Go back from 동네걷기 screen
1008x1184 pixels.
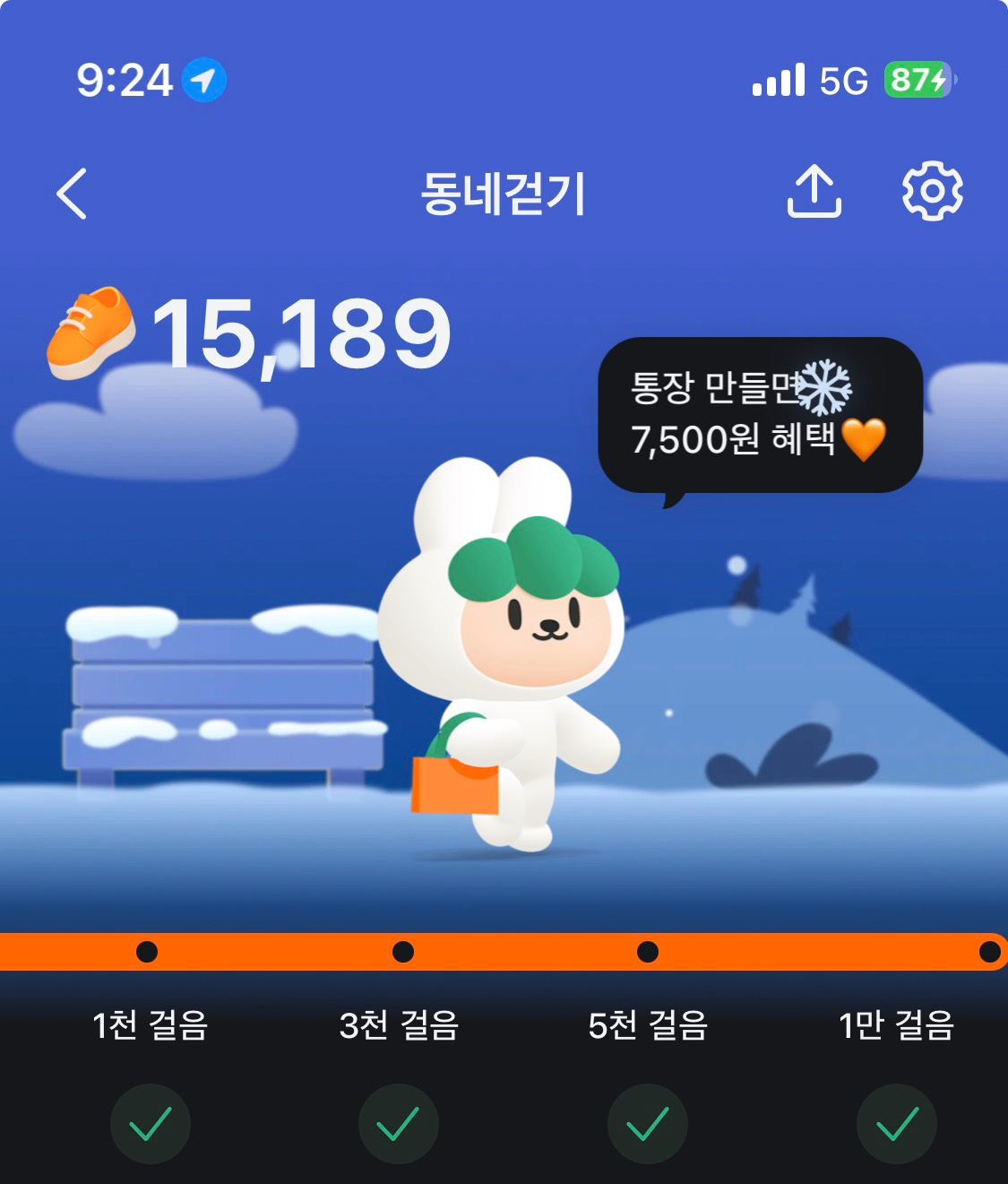[x=72, y=194]
